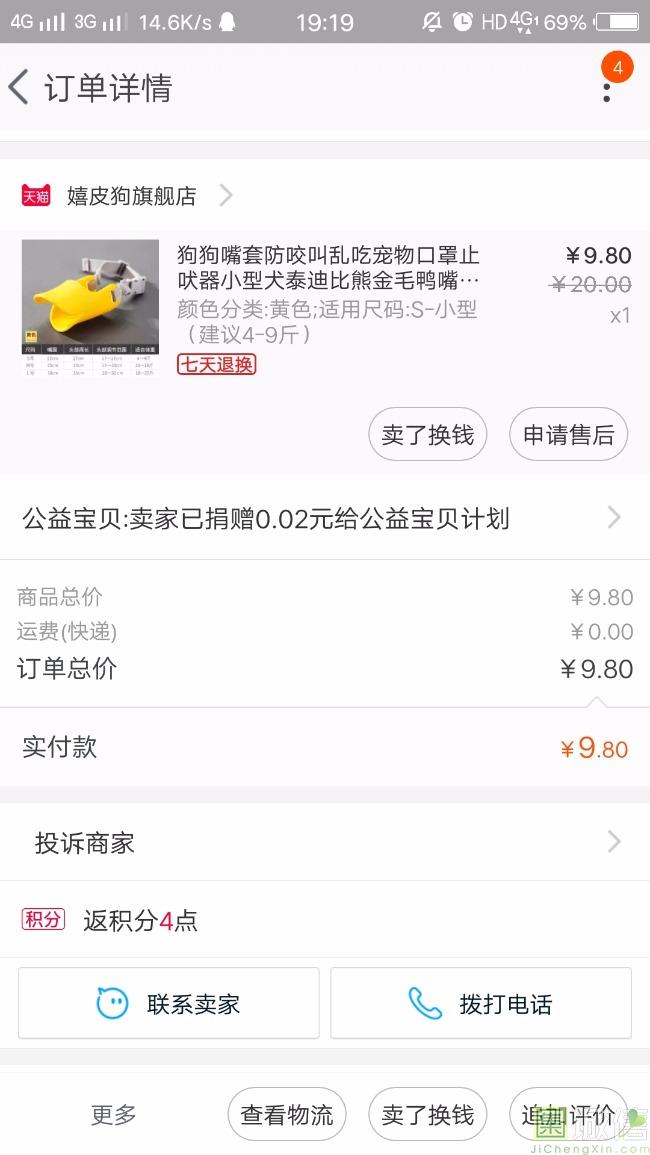650x1155 pixels.
Task: Tap the 申请售后 button
Action: click(568, 435)
